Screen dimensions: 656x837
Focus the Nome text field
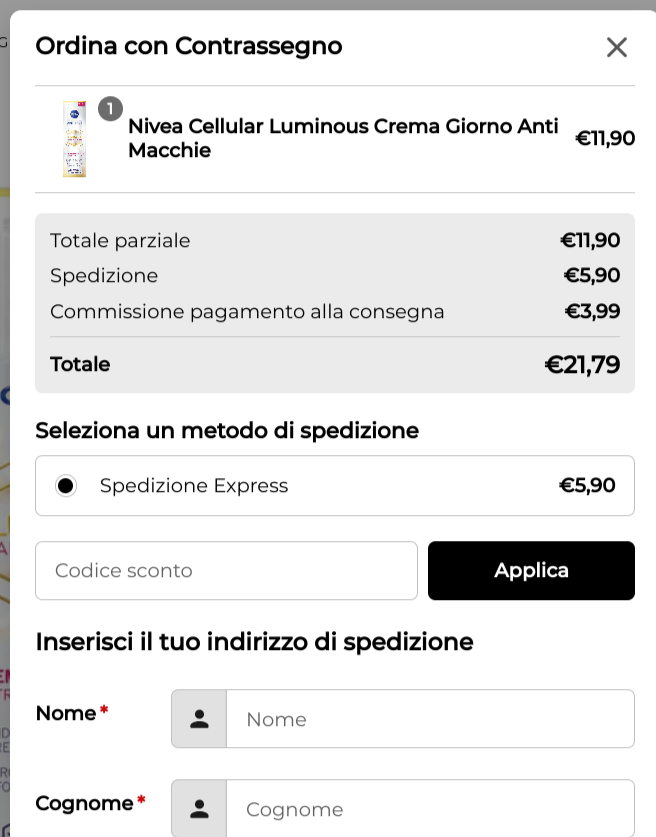[x=430, y=719]
